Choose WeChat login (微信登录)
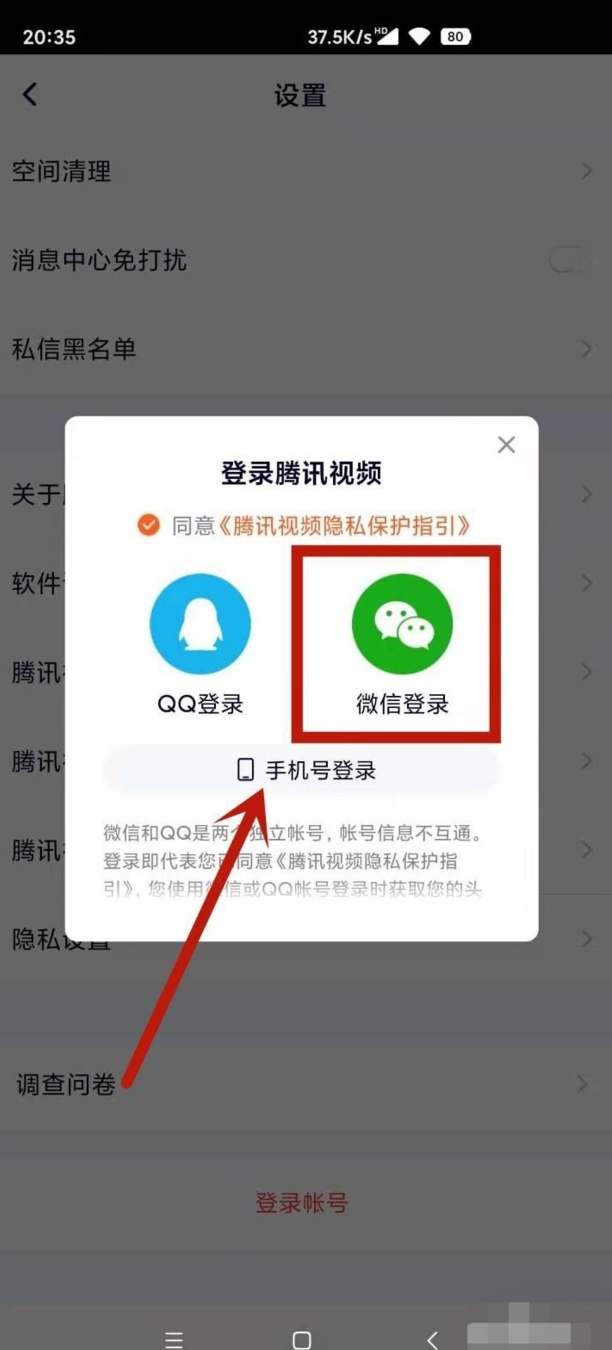Viewport: 612px width, 1350px height. (x=401, y=623)
